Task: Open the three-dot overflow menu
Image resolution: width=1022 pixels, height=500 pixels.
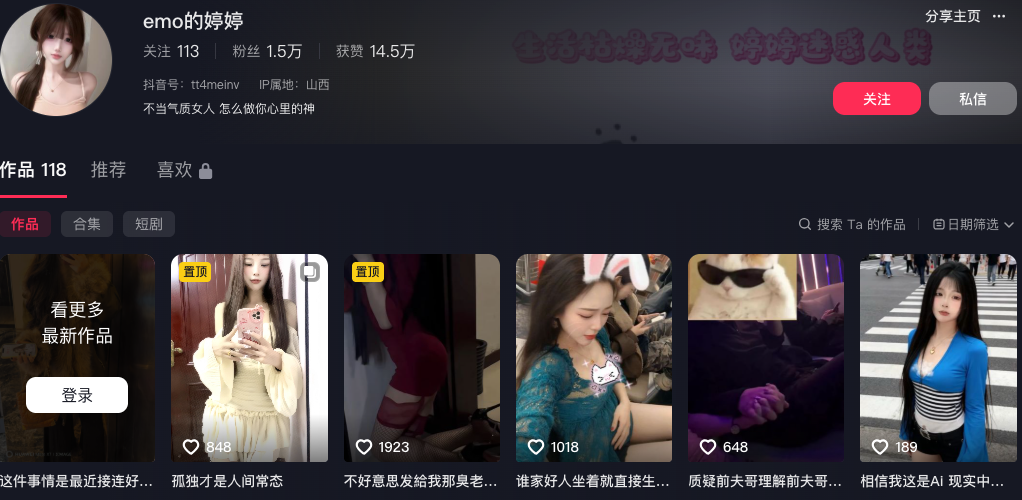Action: click(999, 16)
